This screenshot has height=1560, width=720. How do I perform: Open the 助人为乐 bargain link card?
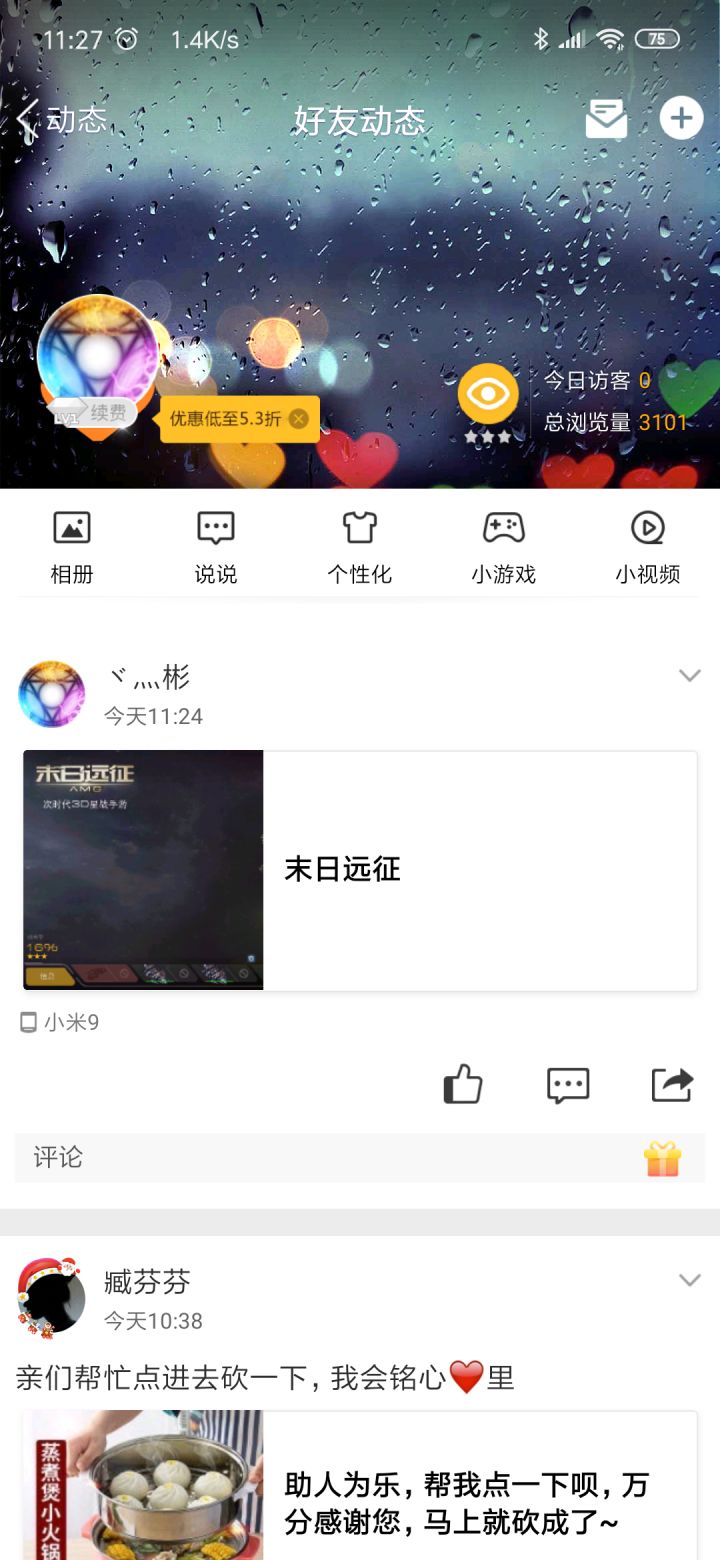pyautogui.click(x=360, y=1485)
